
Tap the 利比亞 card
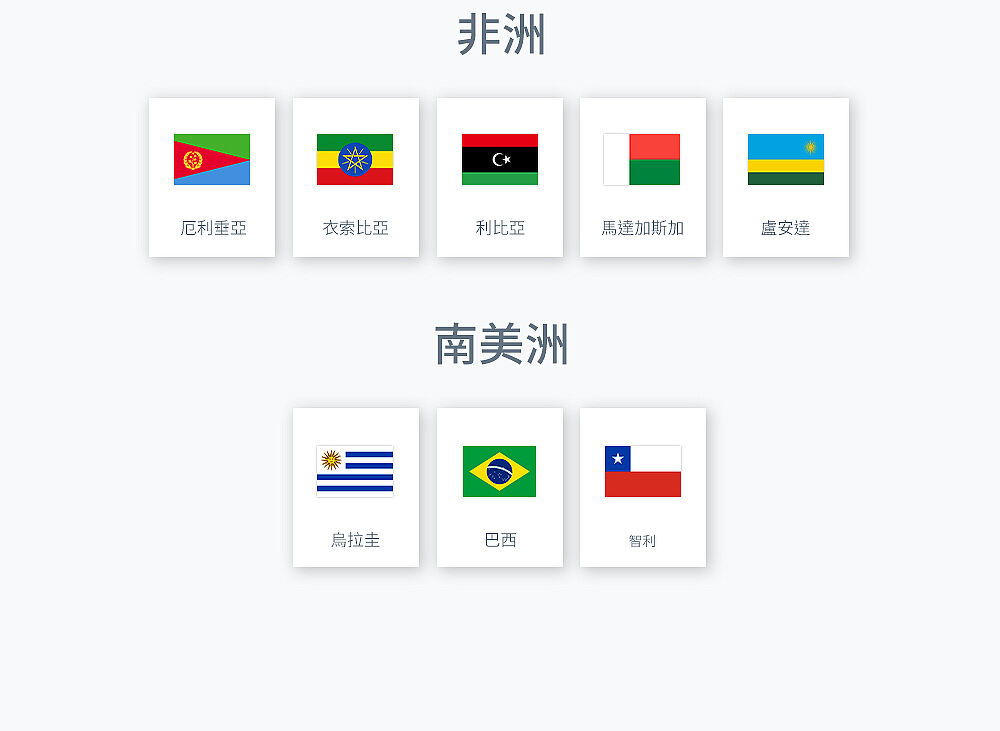coord(499,178)
